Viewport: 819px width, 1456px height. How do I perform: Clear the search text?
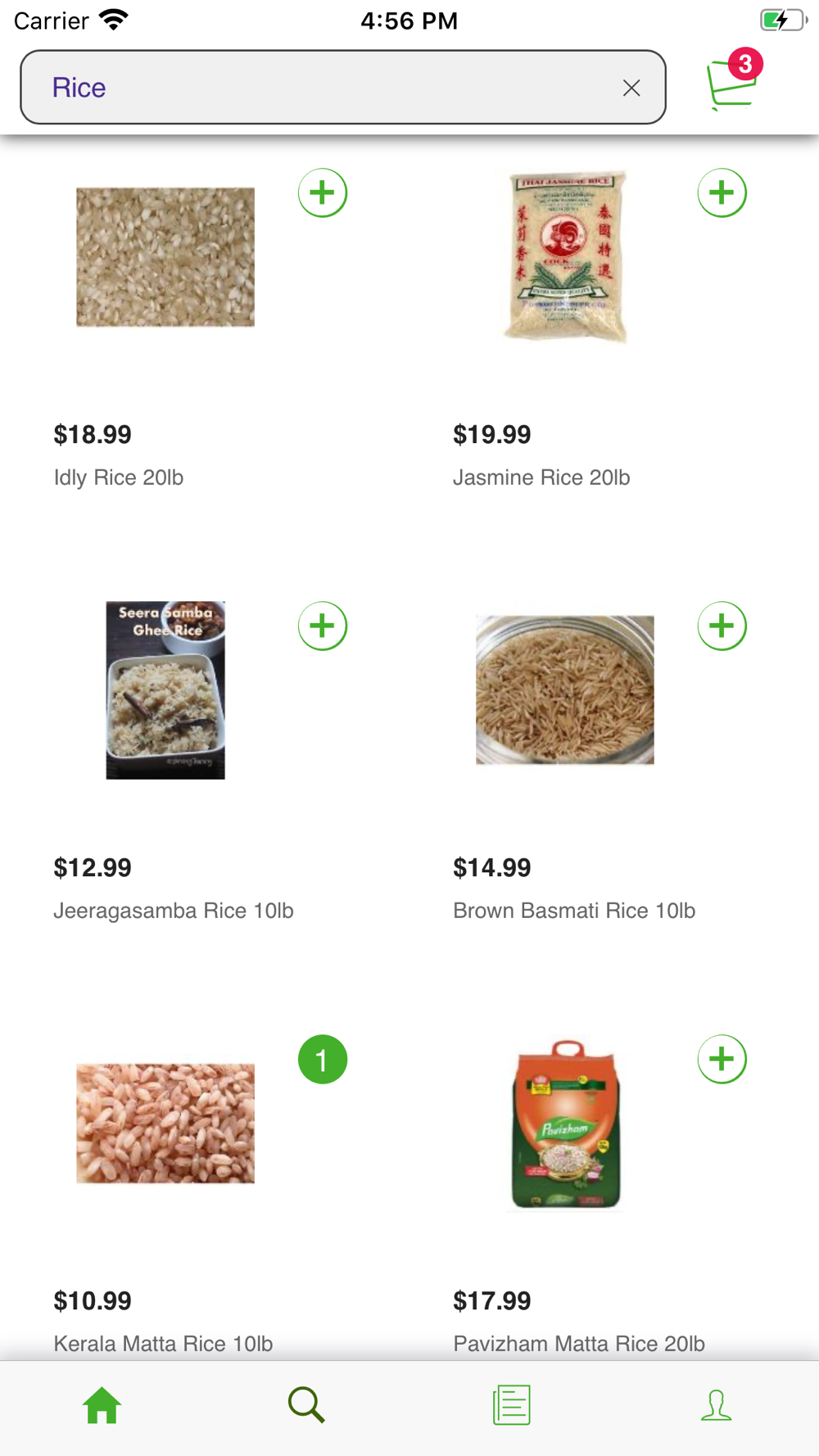coord(631,88)
